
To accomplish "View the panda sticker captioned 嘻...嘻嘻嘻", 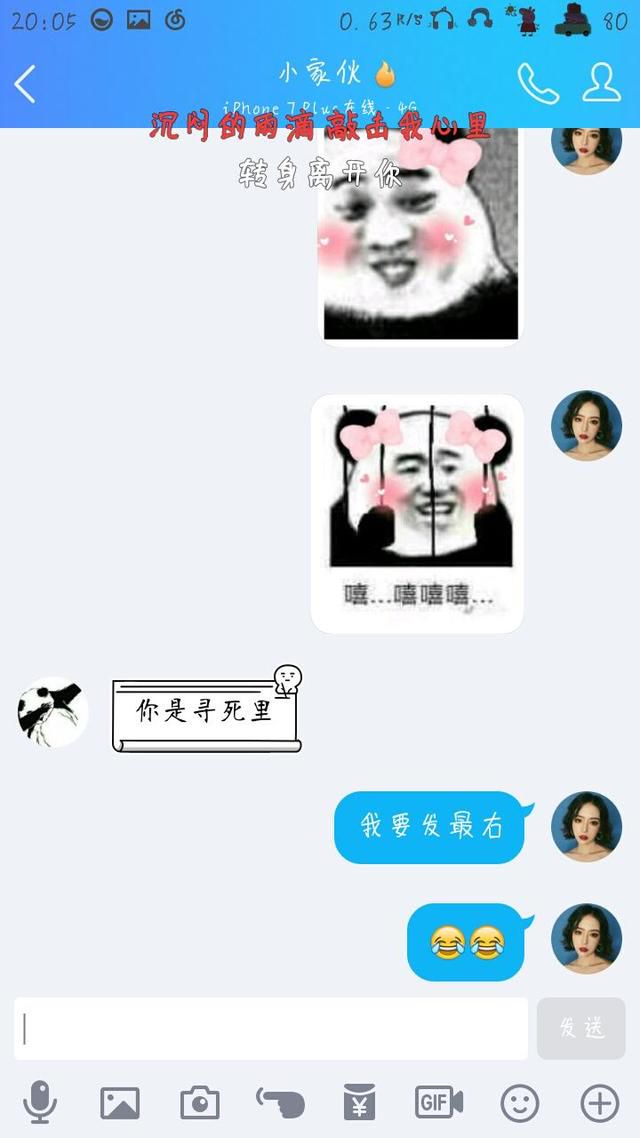I will coord(417,514).
